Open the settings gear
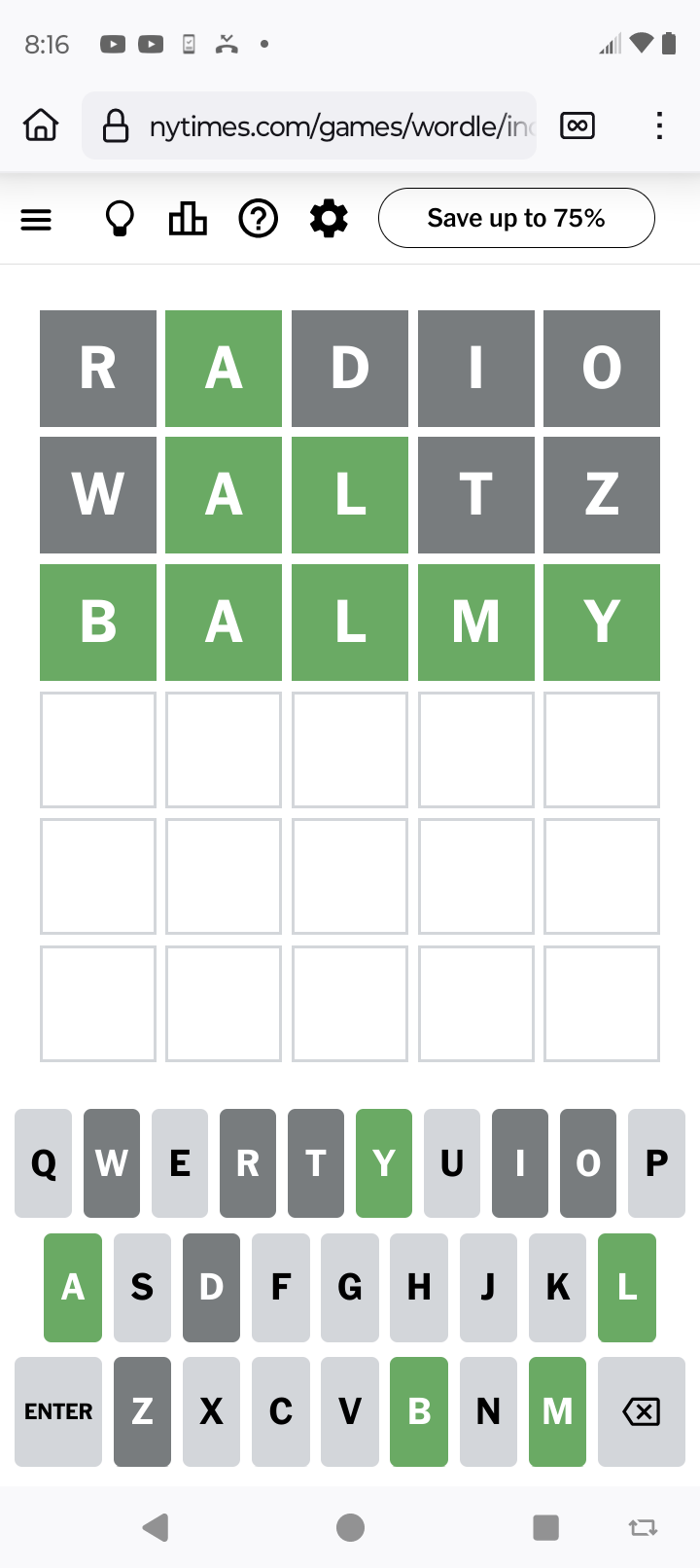The image size is (700, 1568). tap(329, 219)
